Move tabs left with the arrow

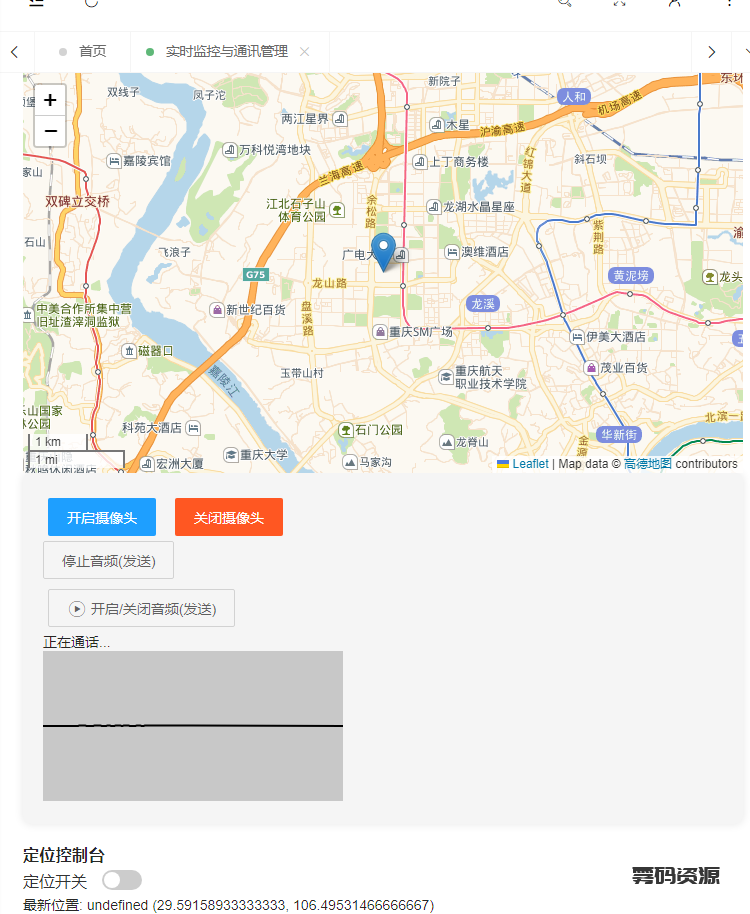point(14,52)
